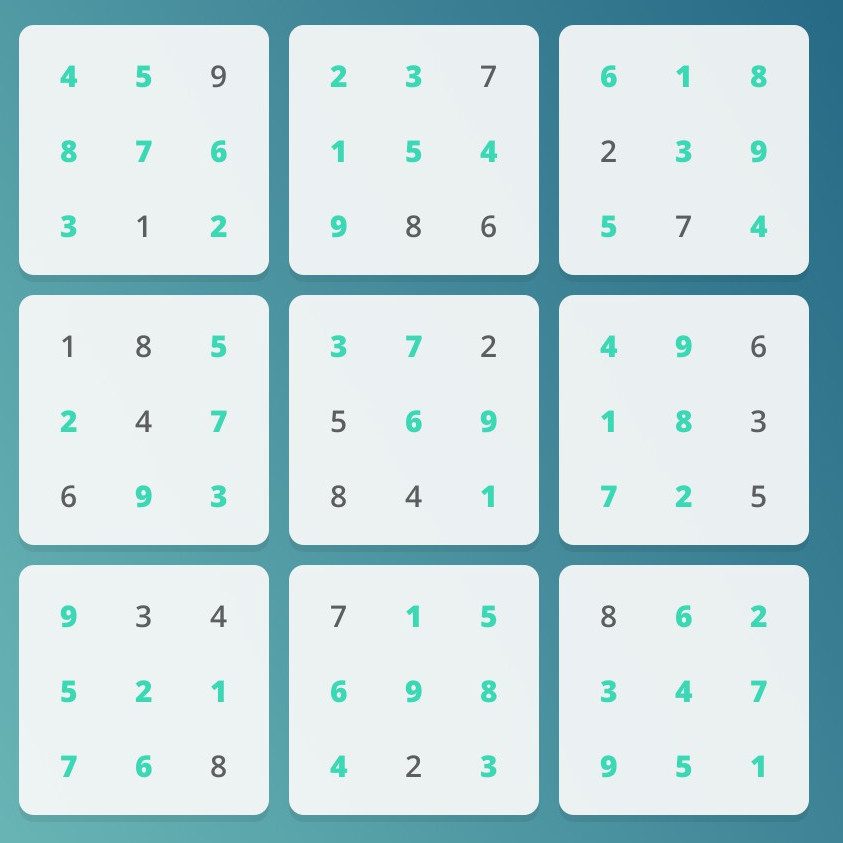The height and width of the screenshot is (843, 843).
Task: Tap the gray 5 in the center block
Action: click(x=338, y=422)
